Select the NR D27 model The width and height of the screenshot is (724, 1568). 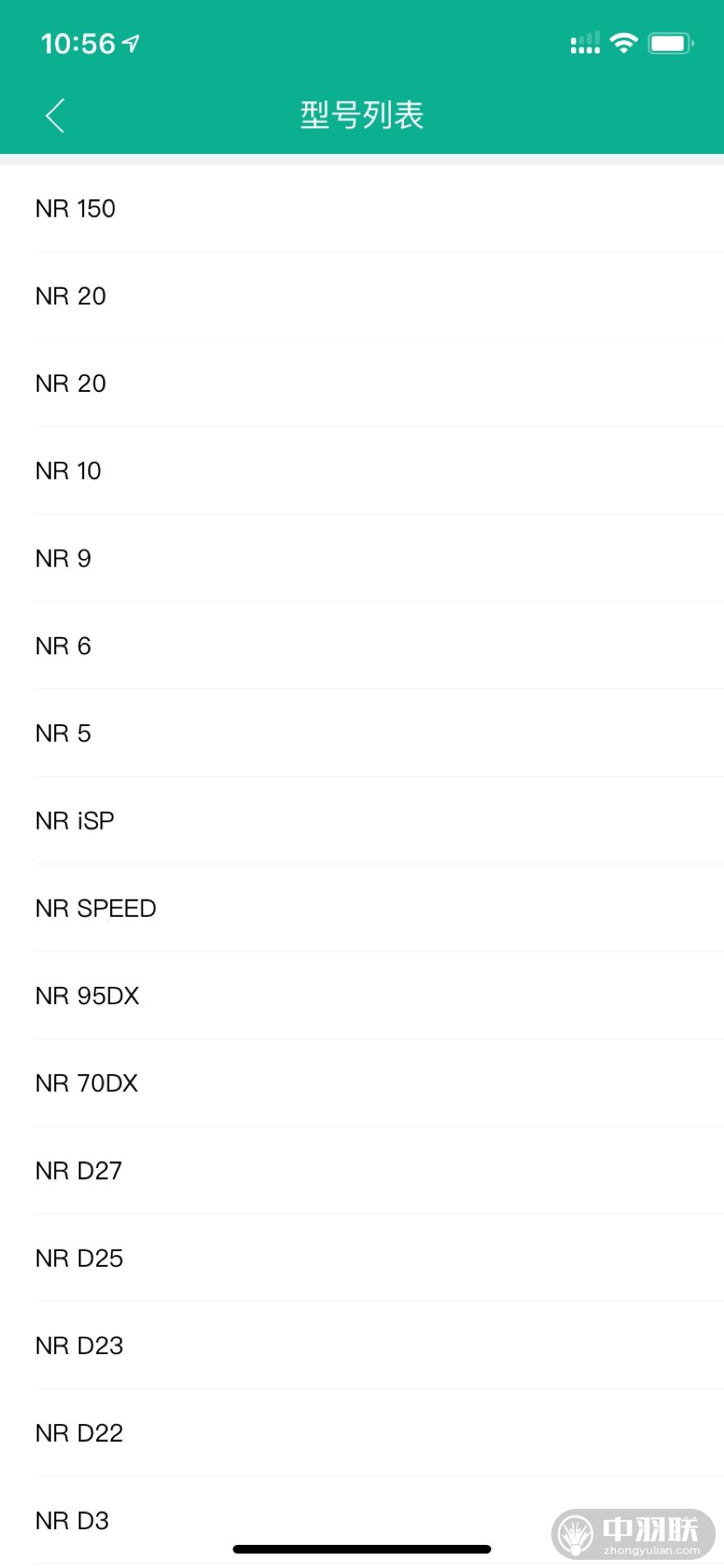362,1170
